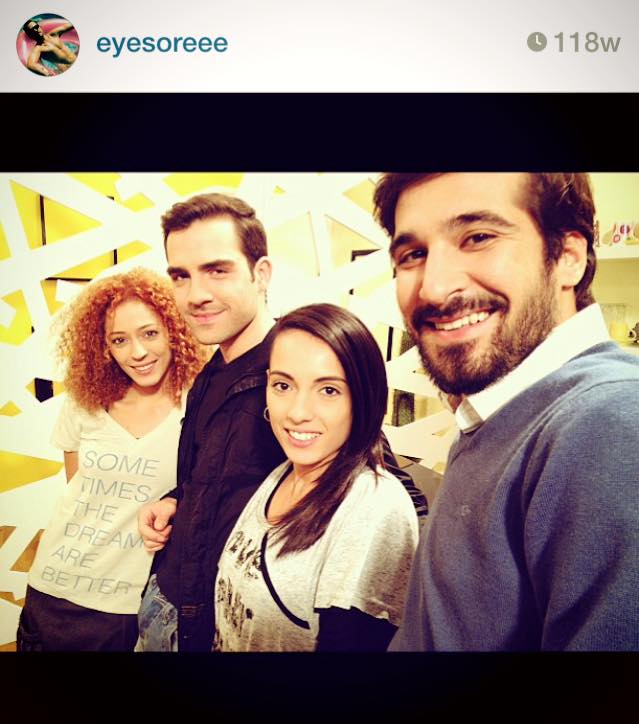The height and width of the screenshot is (724, 639).
Task: Tap the eyesoreee username link
Action: pos(161,44)
